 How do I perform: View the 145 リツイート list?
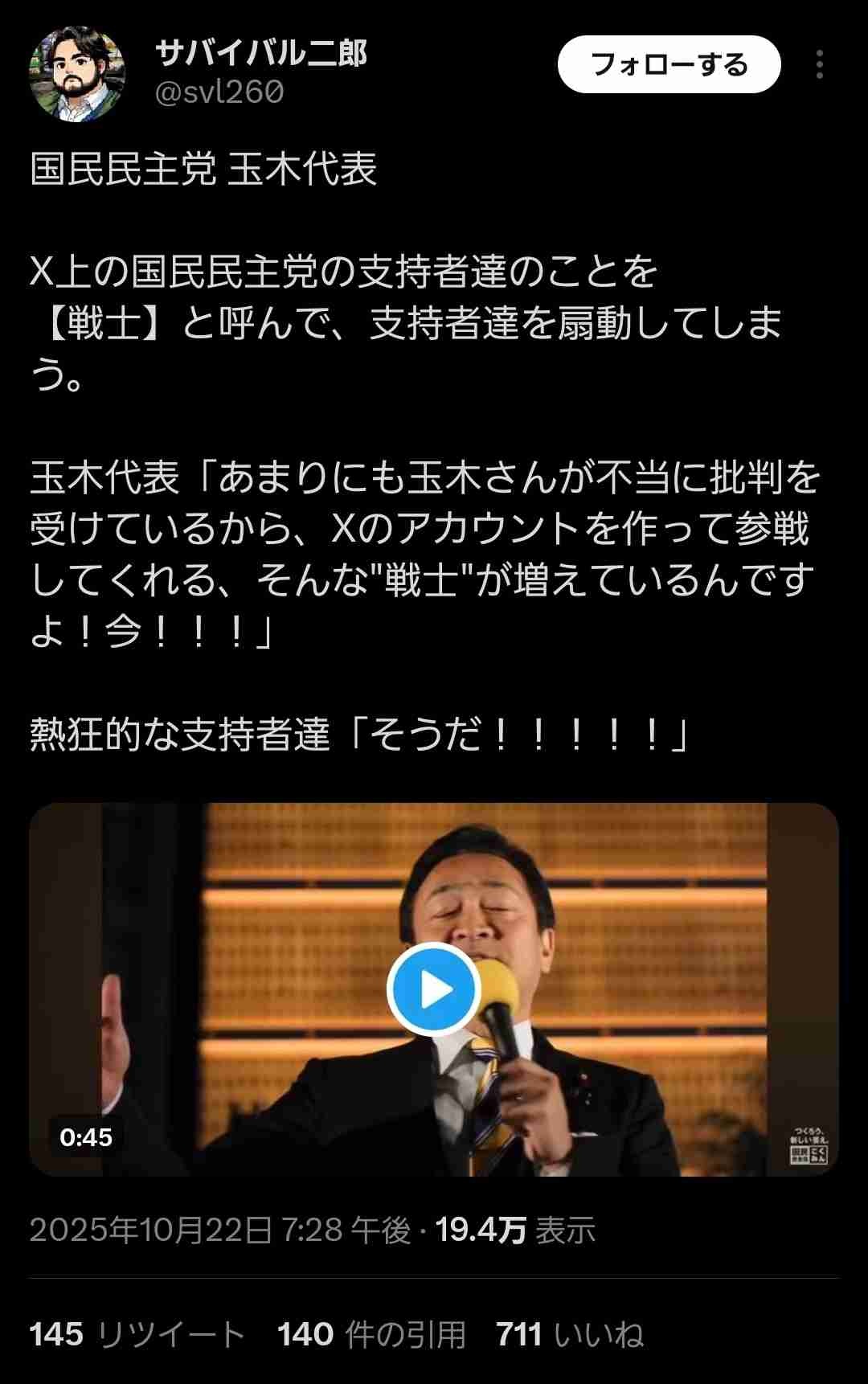click(x=137, y=1335)
